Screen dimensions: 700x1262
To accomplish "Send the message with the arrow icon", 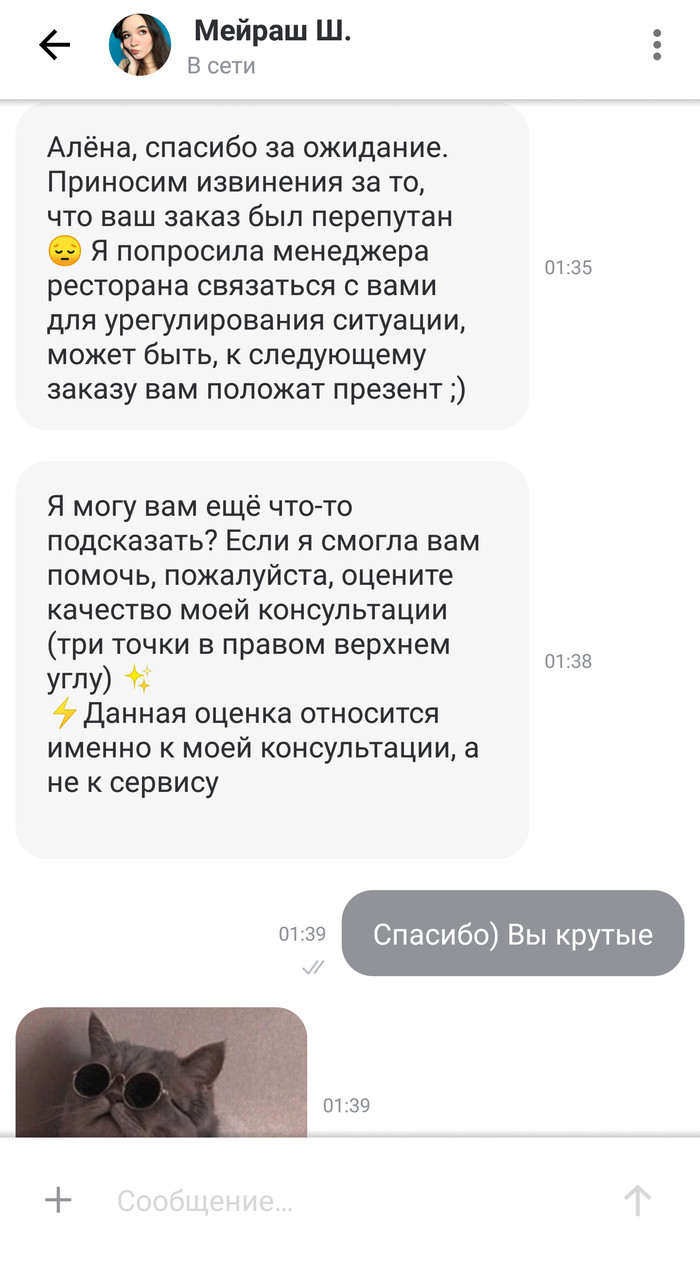I will (637, 1200).
